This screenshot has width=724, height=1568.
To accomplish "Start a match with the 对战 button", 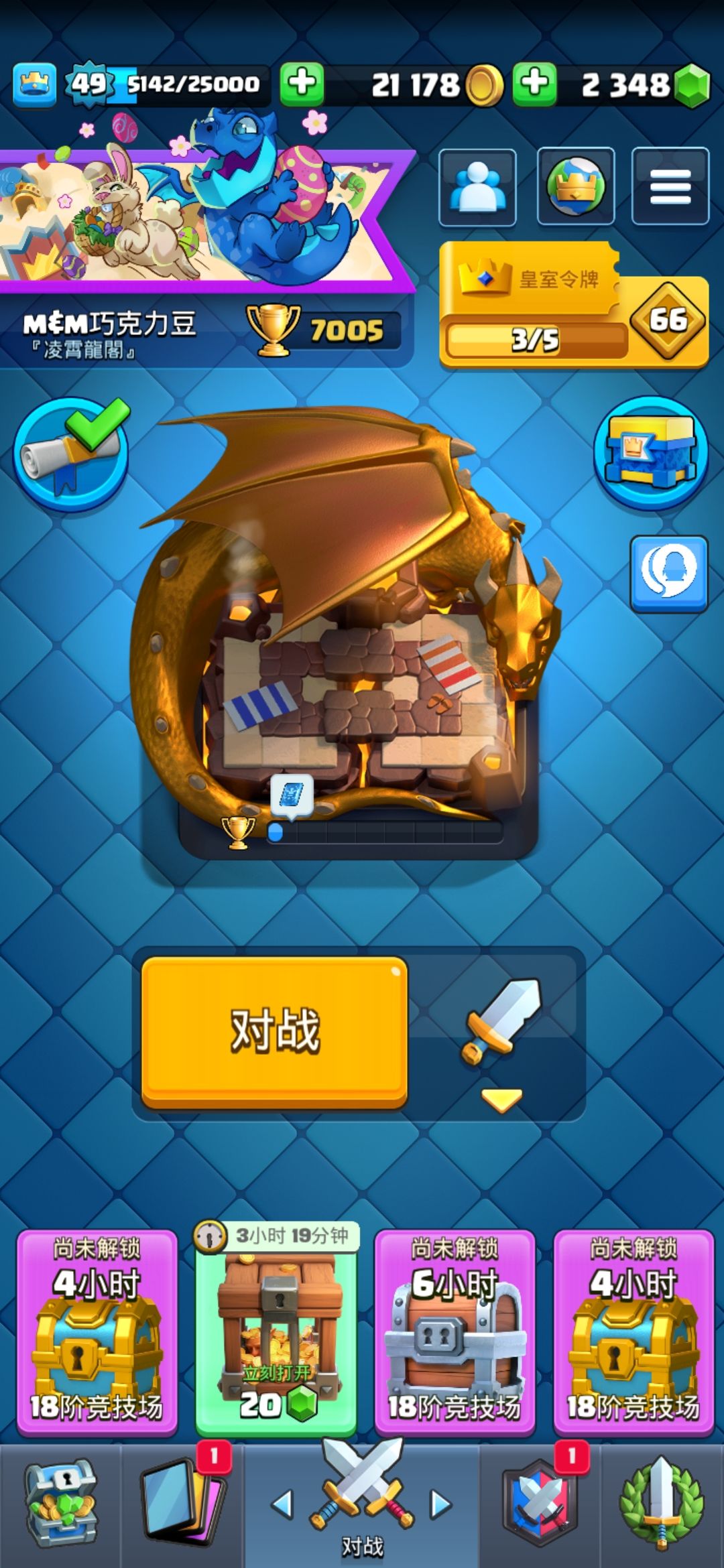I will (x=274, y=1031).
